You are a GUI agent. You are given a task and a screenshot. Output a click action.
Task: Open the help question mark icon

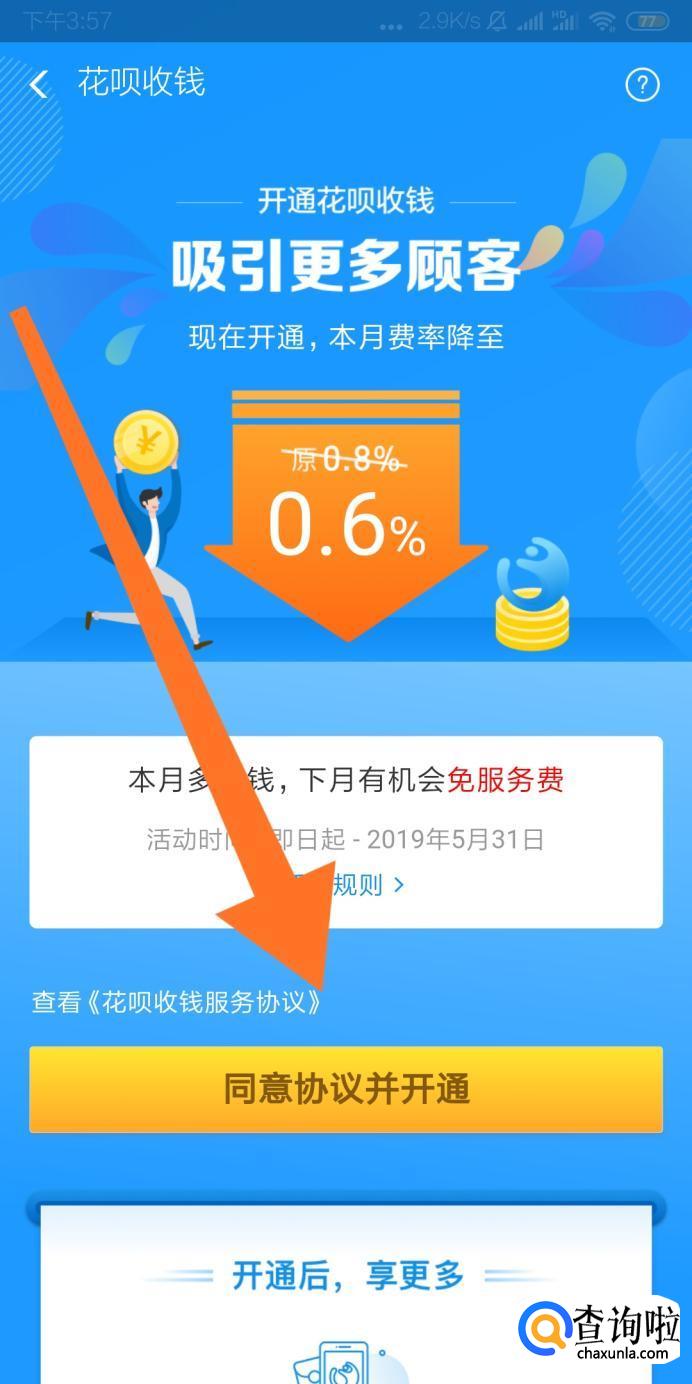click(642, 85)
